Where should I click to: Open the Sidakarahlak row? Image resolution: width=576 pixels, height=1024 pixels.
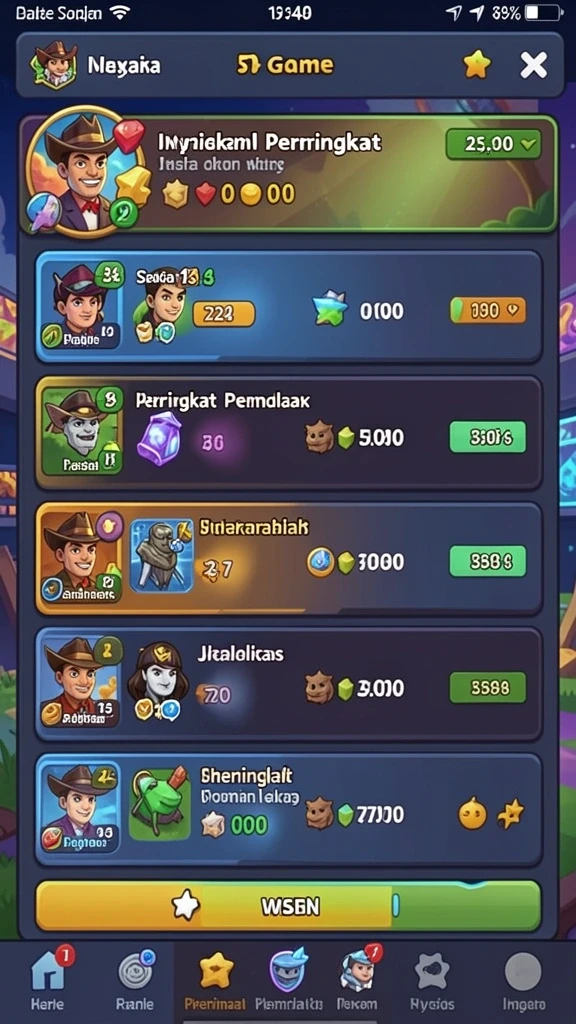point(288,558)
